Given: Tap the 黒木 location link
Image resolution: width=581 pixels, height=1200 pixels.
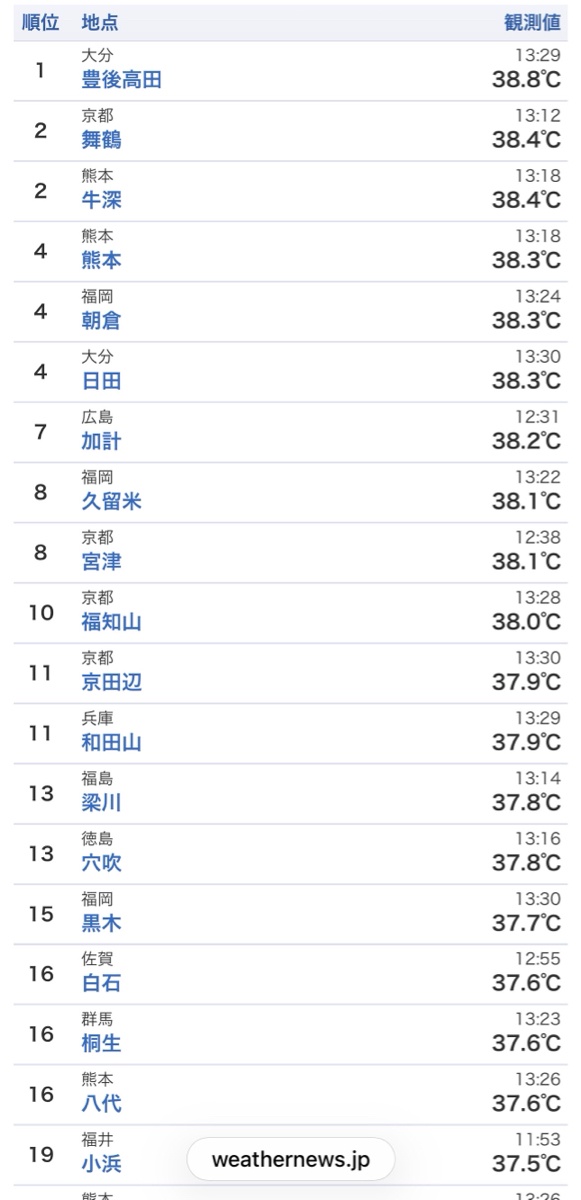Looking at the screenshot, I should 101,923.
